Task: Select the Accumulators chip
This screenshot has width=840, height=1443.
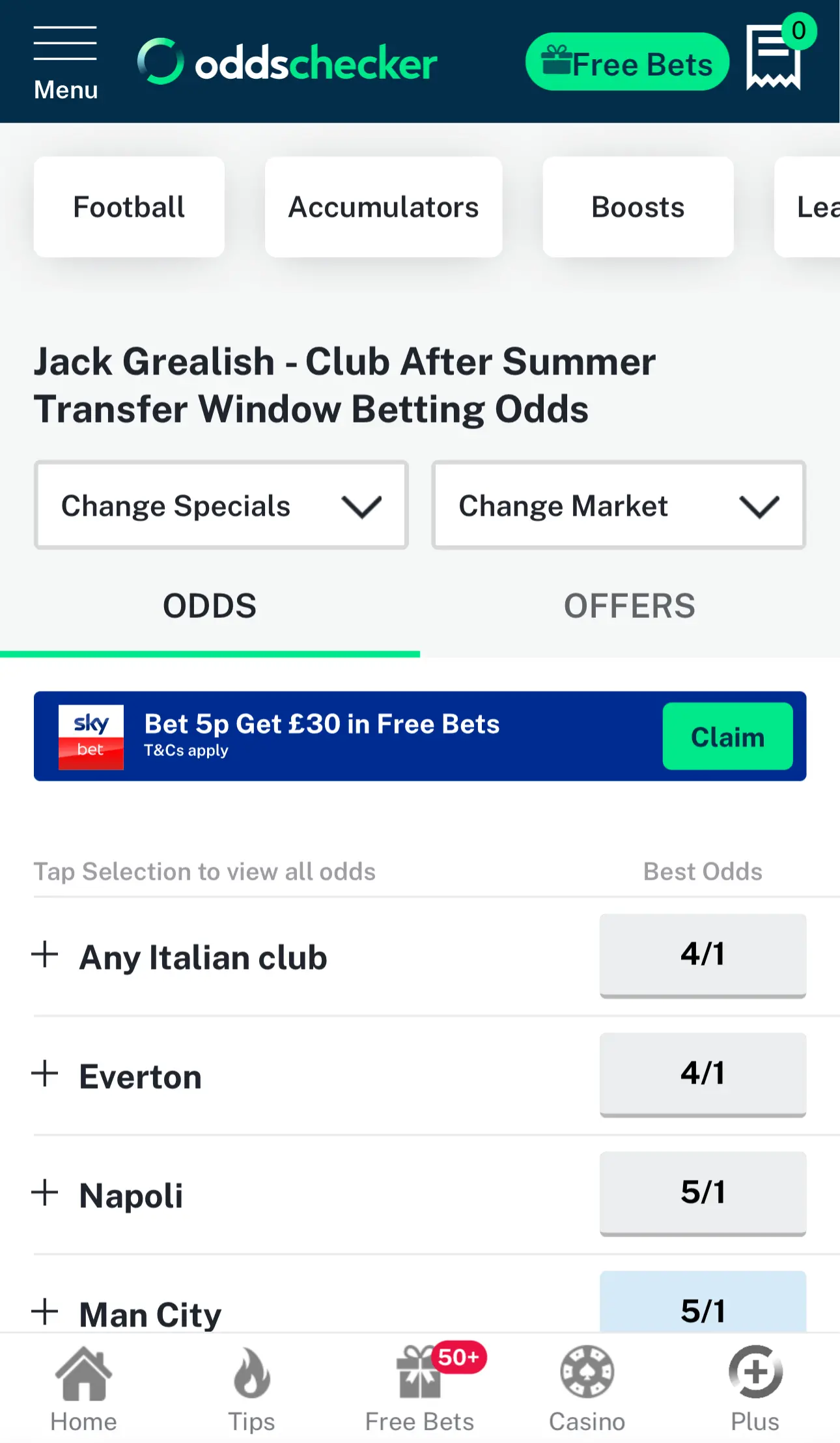Action: (x=383, y=207)
